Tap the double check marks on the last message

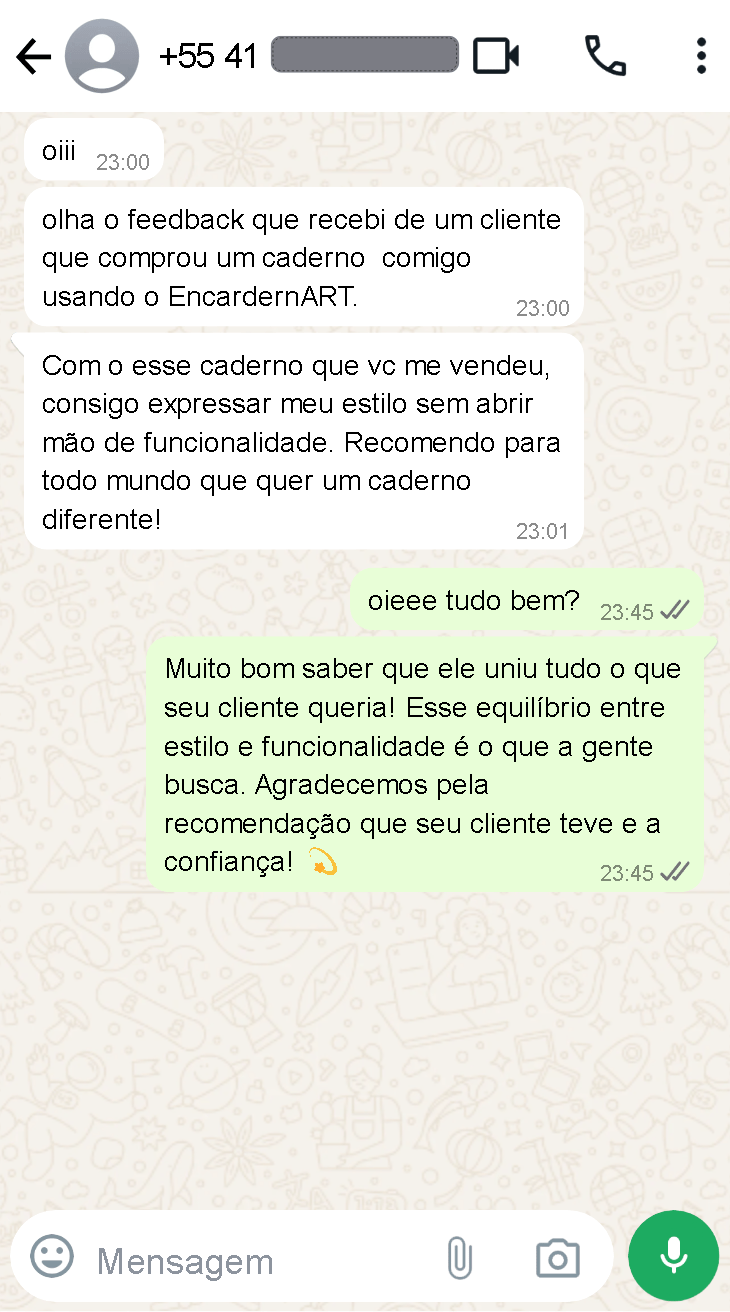tap(676, 872)
